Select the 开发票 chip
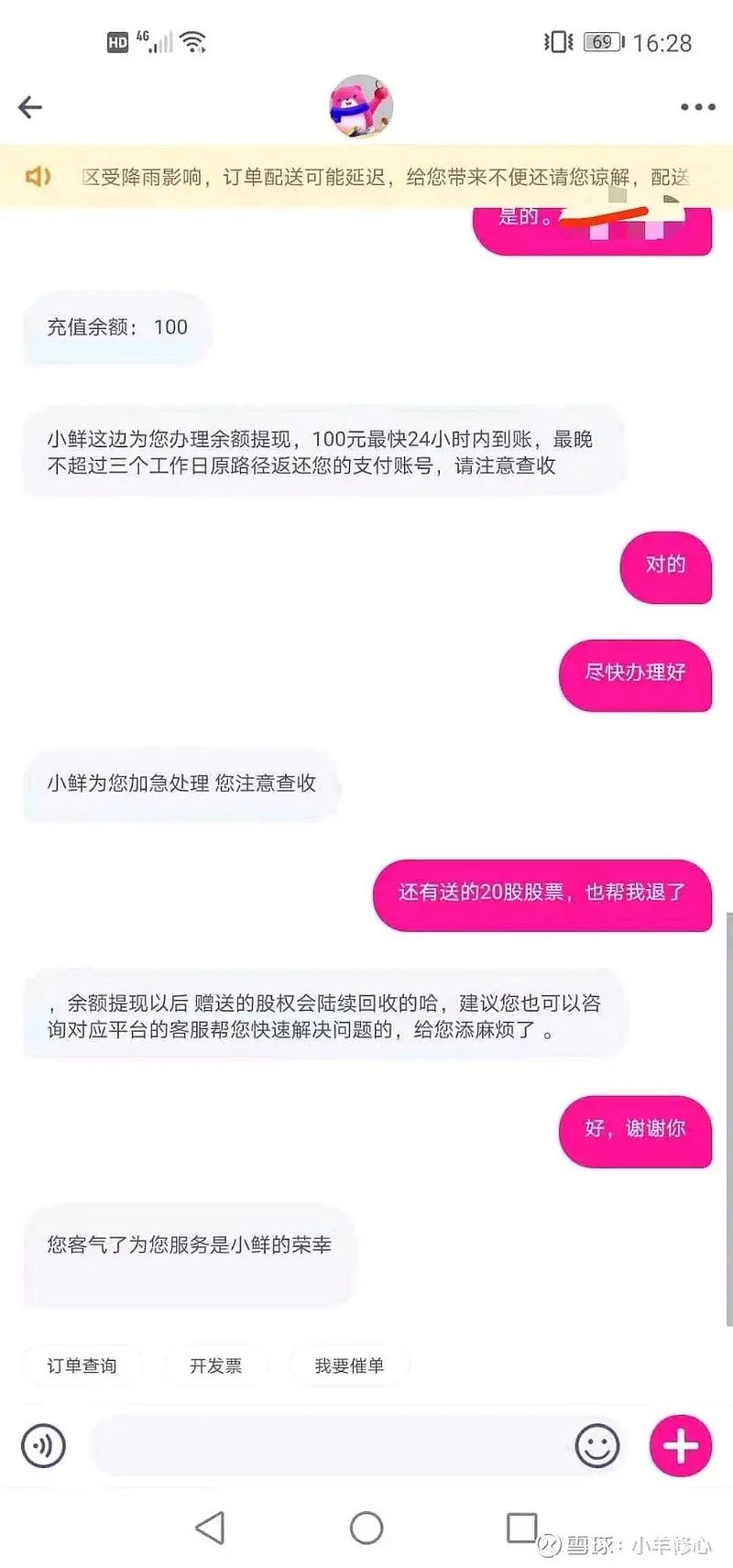The image size is (733, 1568). pyautogui.click(x=215, y=1365)
